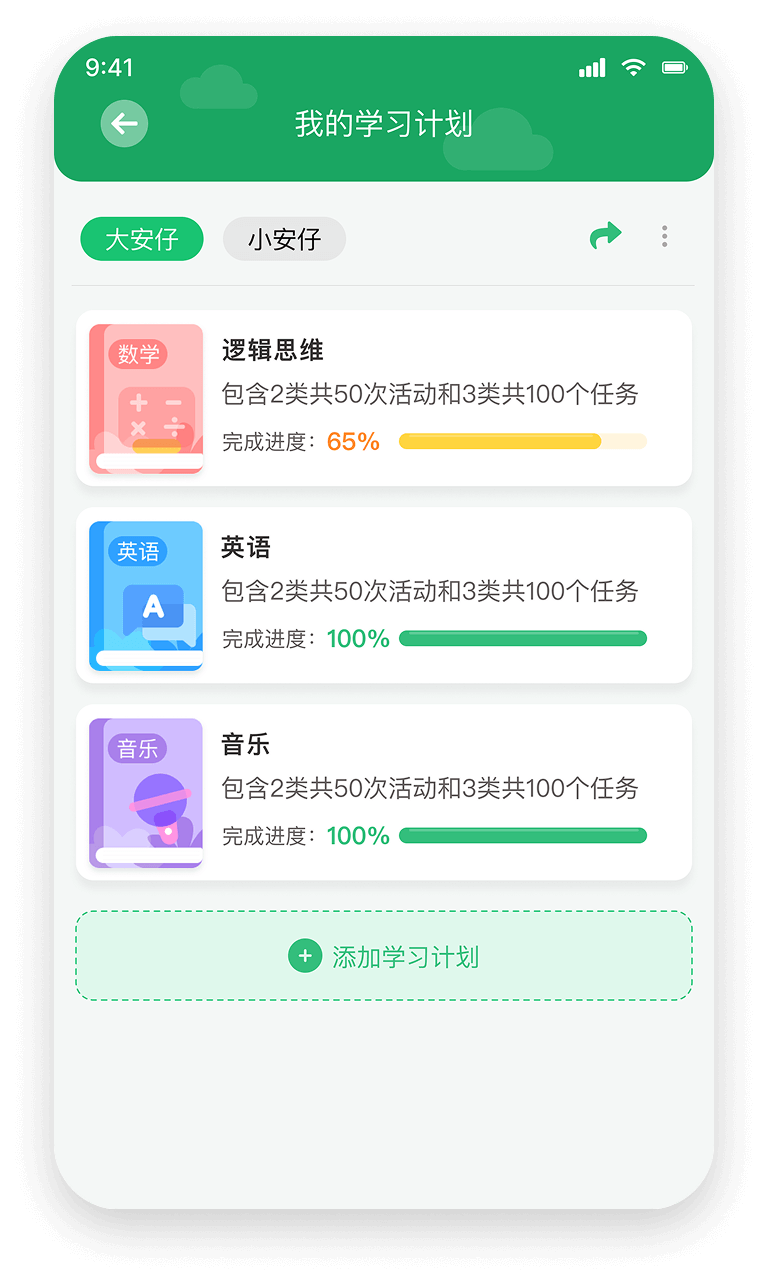768x1281 pixels.
Task: Switch to the 小安仔 profile tab
Action: pyautogui.click(x=284, y=239)
